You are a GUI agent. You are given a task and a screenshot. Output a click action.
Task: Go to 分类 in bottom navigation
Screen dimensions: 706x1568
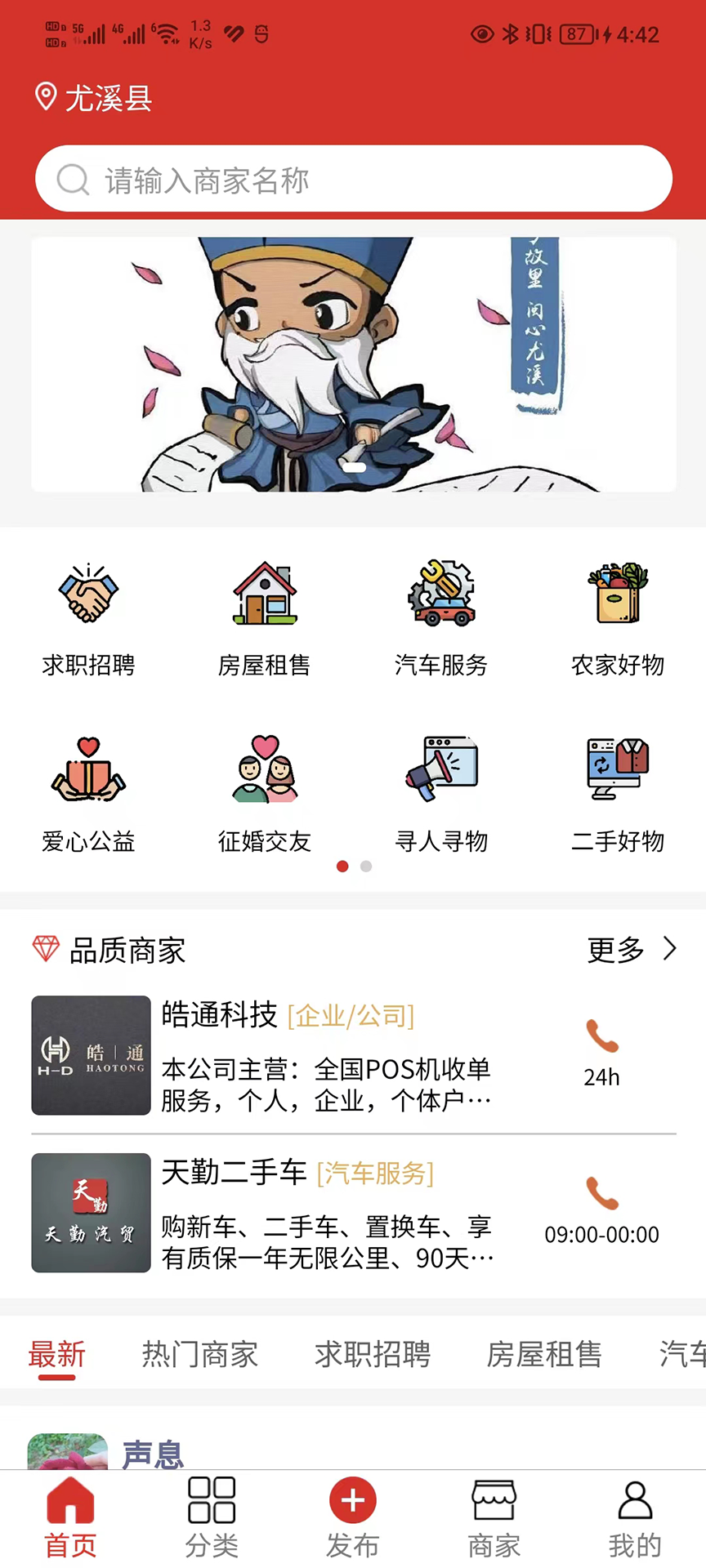coord(212,1517)
